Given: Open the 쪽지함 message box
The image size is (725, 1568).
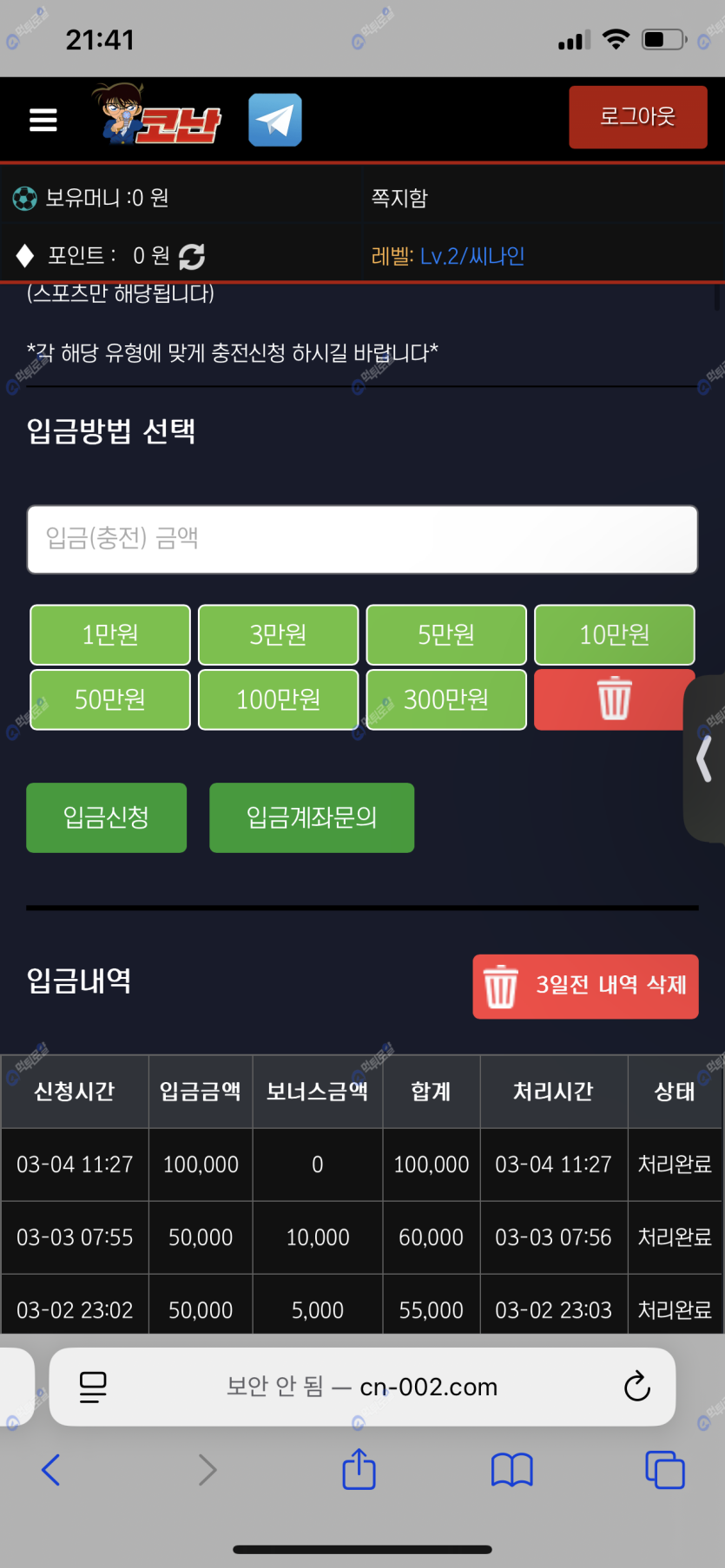Looking at the screenshot, I should pyautogui.click(x=400, y=198).
